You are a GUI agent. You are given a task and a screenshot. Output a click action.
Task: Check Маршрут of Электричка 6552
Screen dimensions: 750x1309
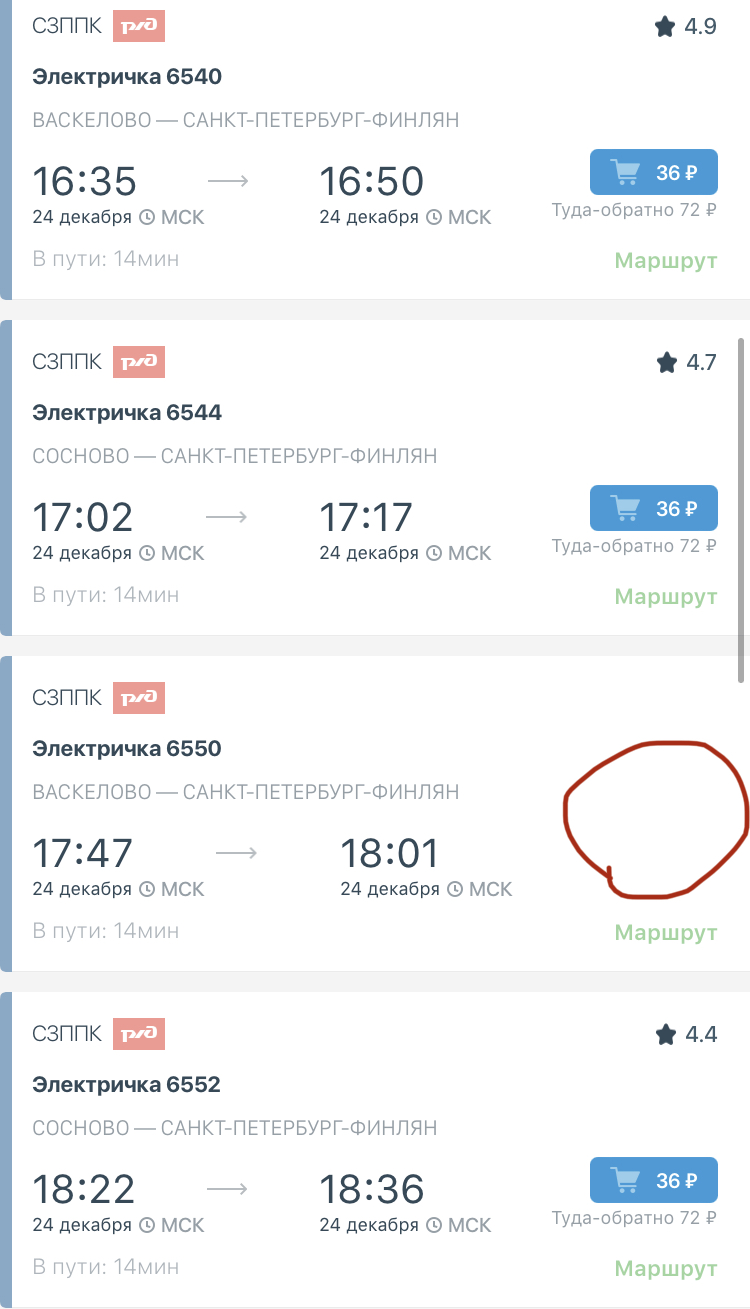(665, 1269)
